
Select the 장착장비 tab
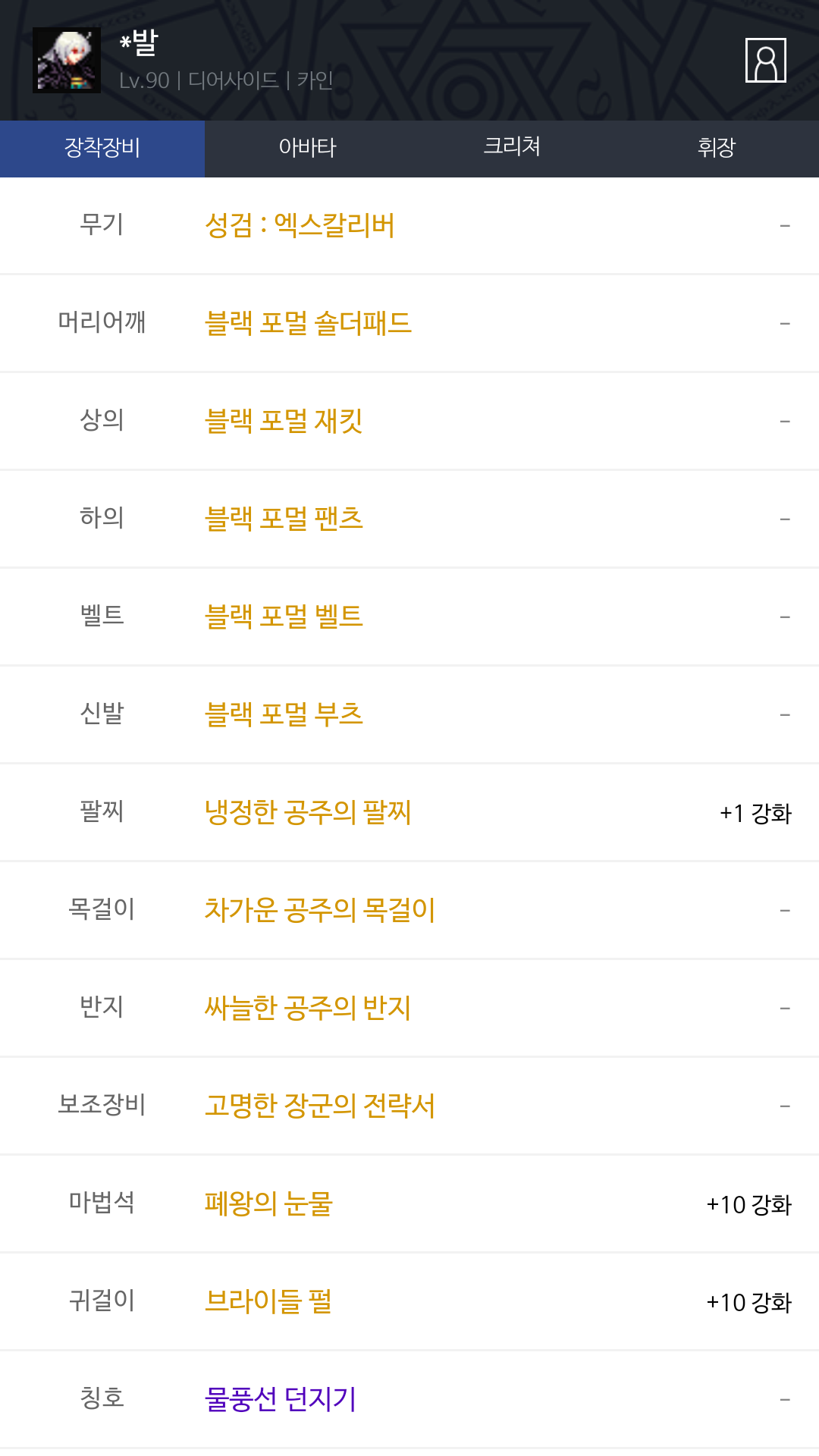click(x=102, y=149)
